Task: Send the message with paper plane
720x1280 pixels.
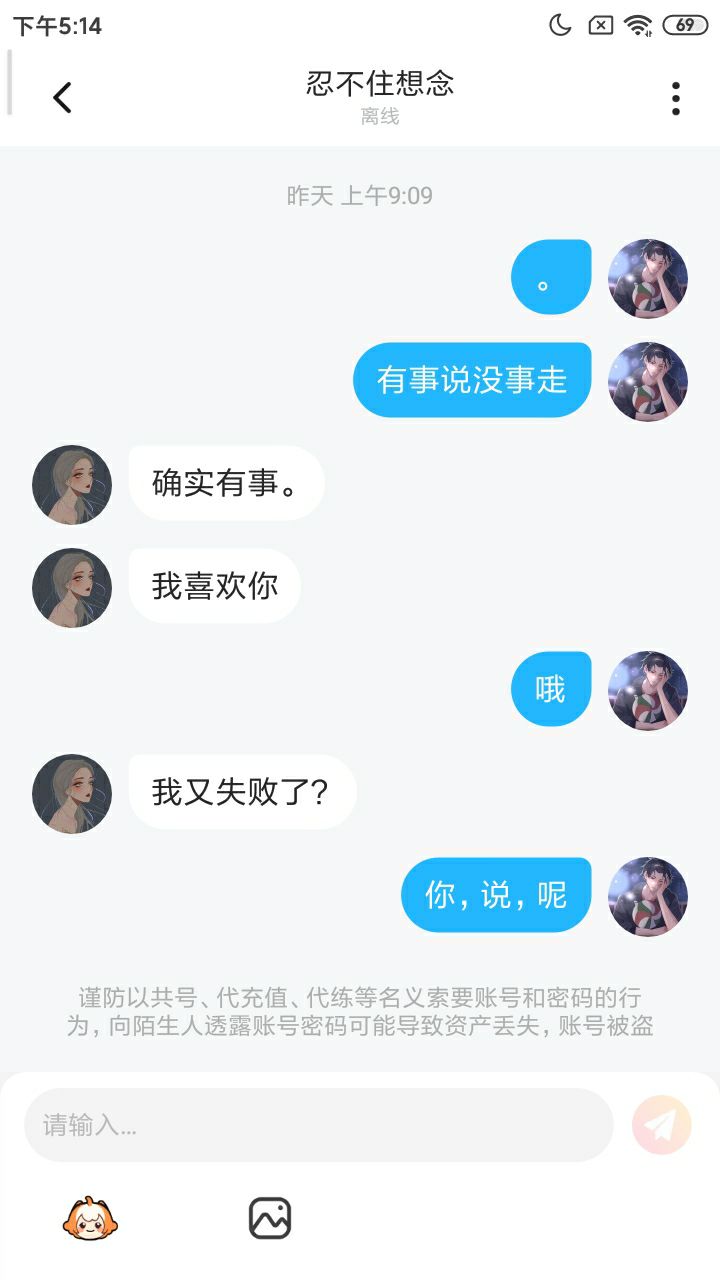Action: point(661,1125)
